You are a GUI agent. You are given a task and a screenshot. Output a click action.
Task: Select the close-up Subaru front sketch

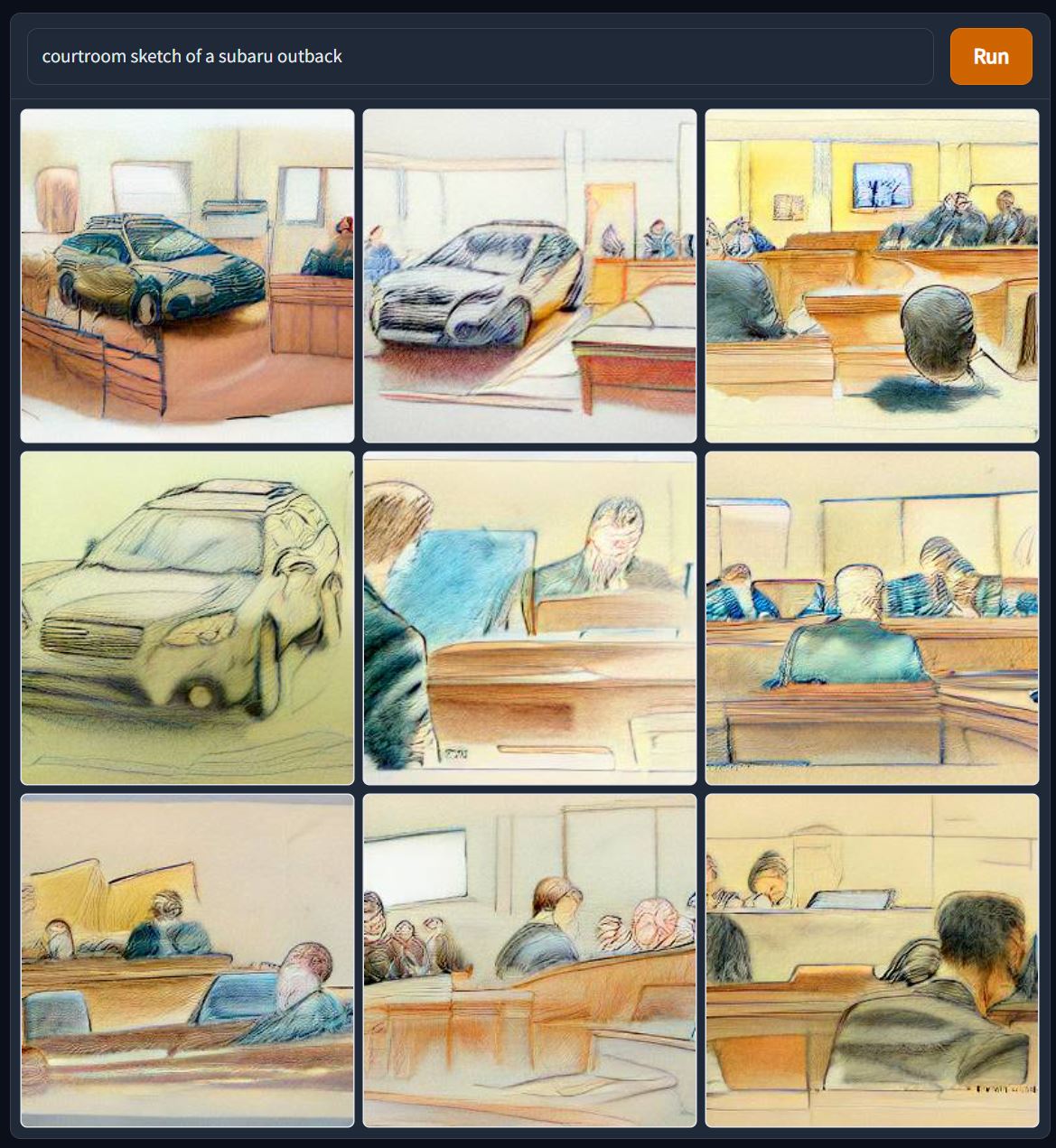pos(187,618)
